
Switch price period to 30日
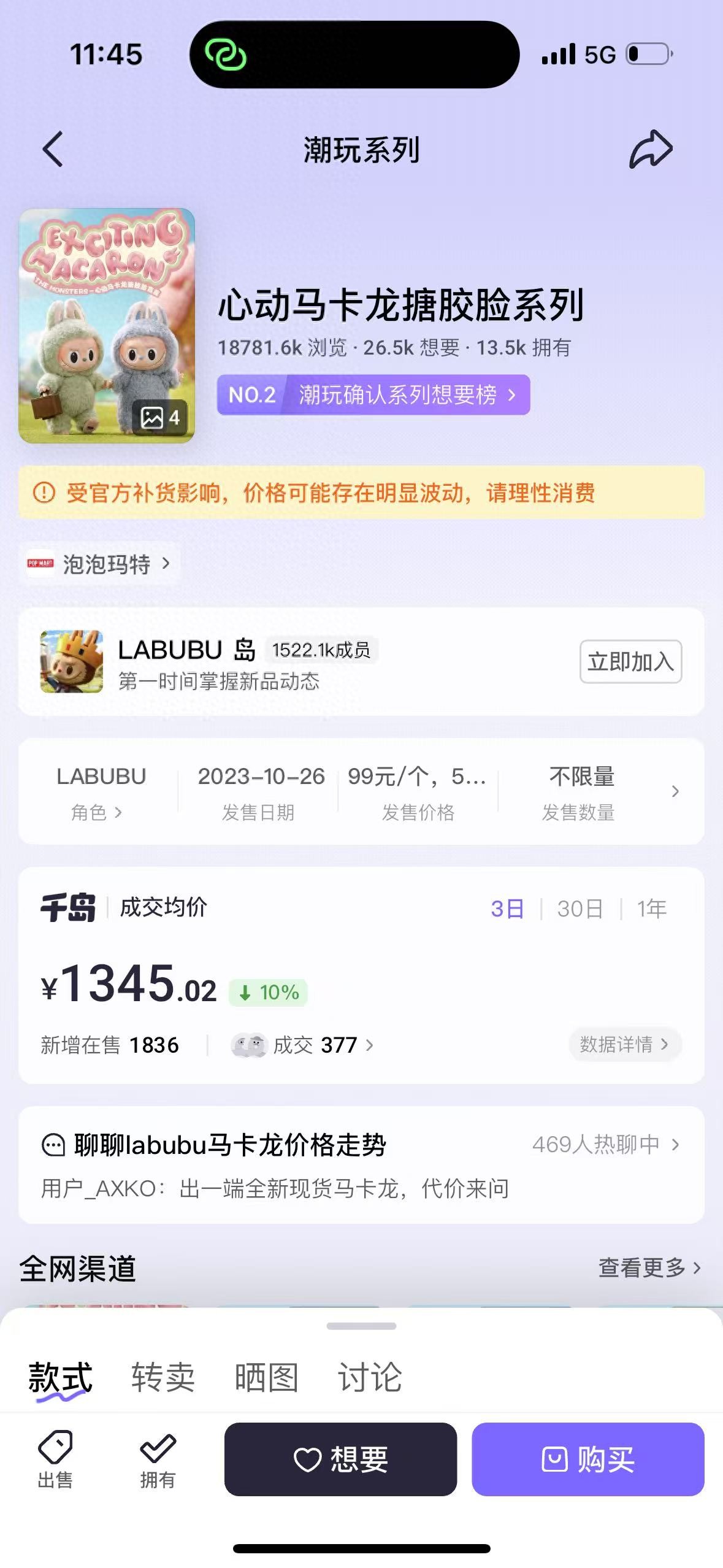(x=578, y=909)
